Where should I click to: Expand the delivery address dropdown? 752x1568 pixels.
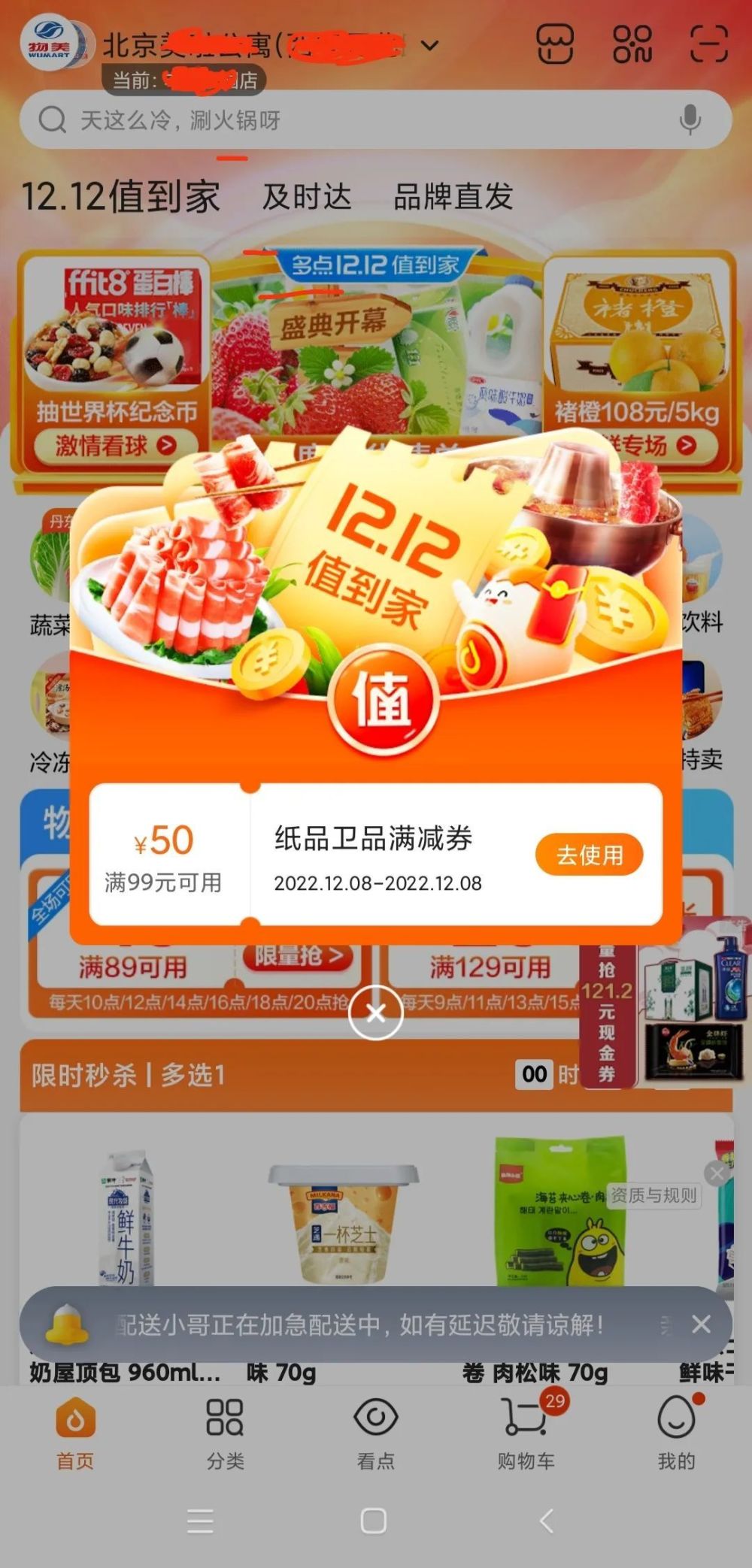click(429, 46)
